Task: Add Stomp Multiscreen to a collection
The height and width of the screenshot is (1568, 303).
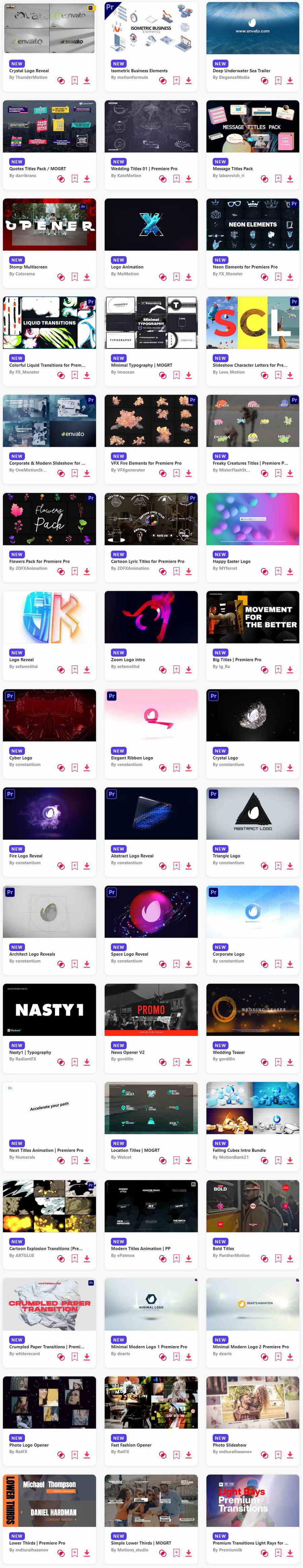Action: (x=74, y=277)
